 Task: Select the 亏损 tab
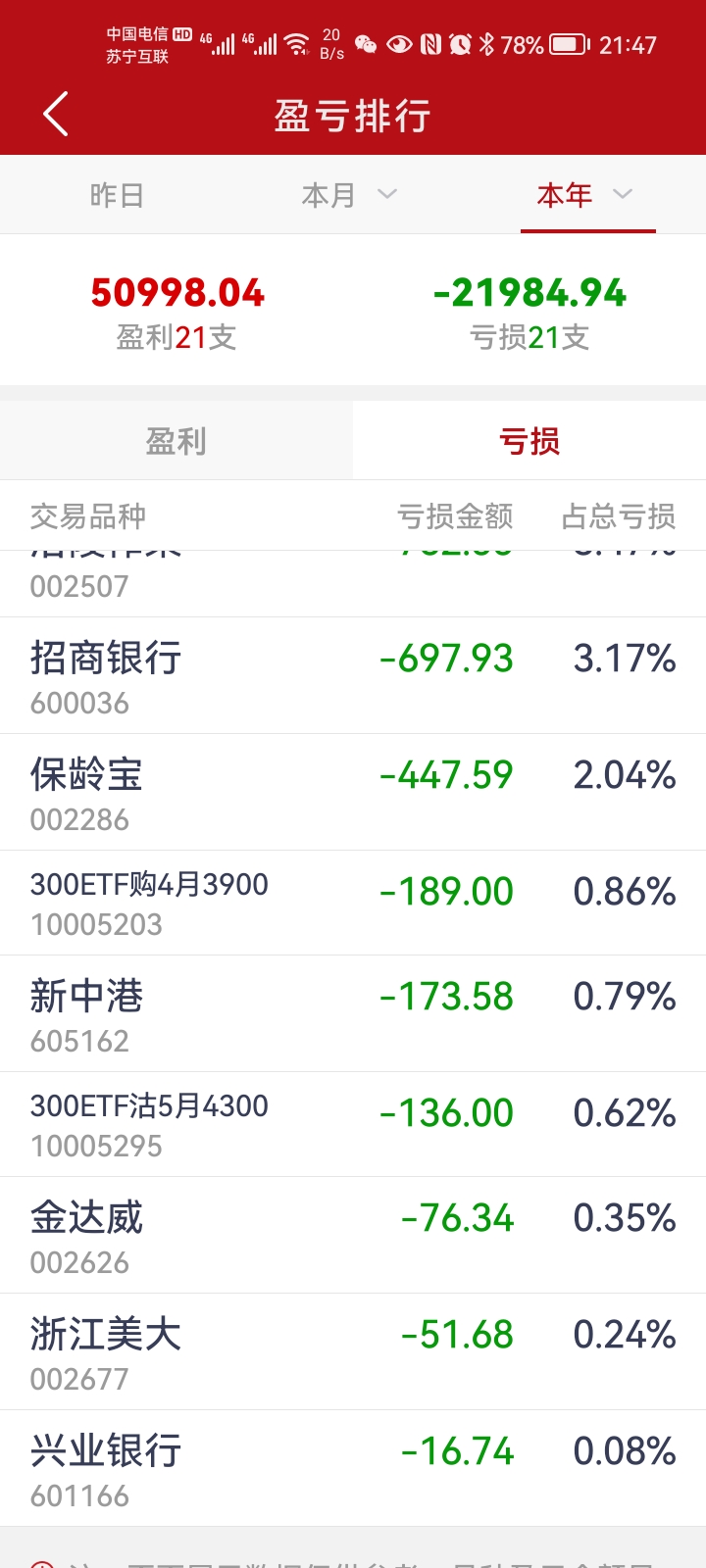(x=529, y=441)
